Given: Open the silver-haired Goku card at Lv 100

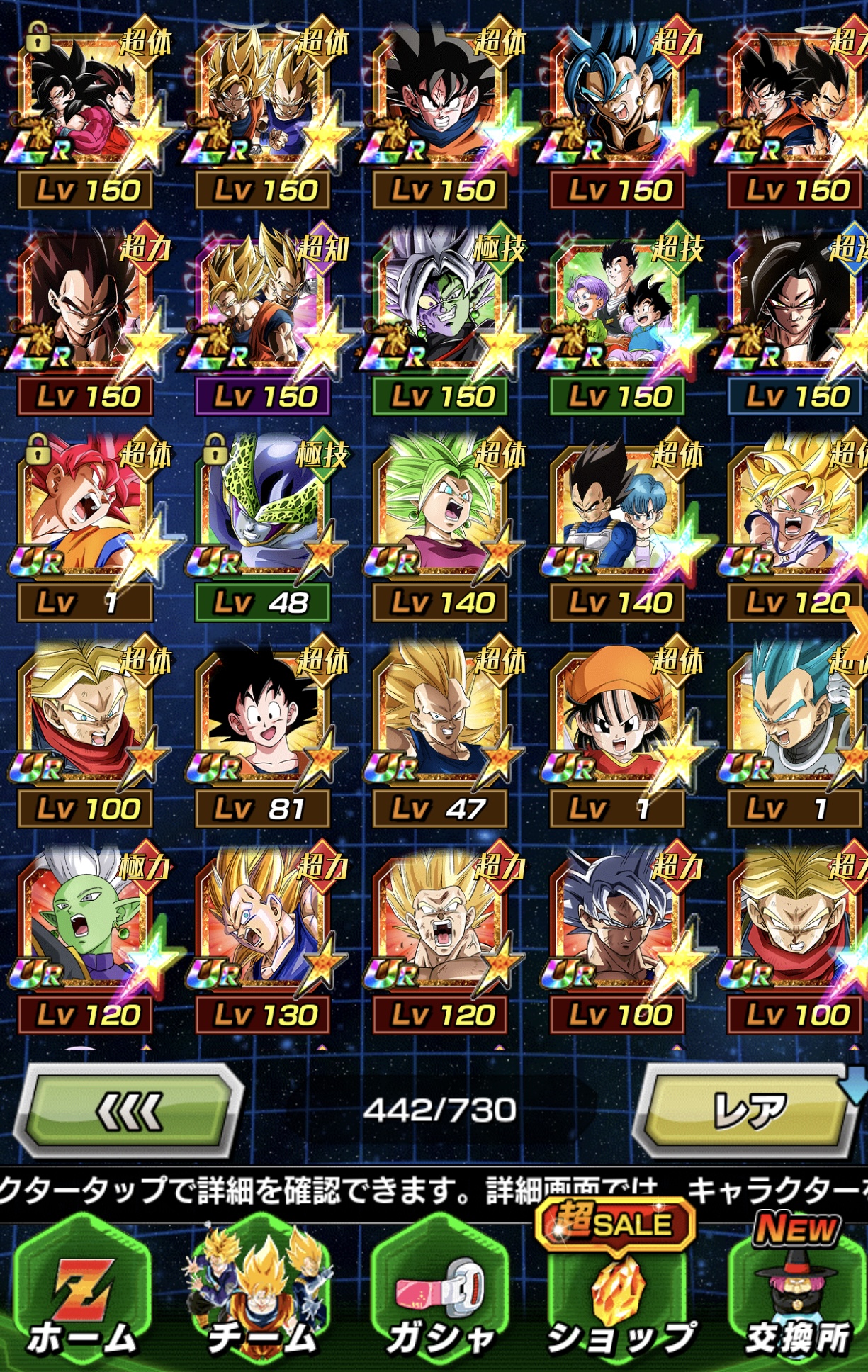Looking at the screenshot, I should (616, 921).
